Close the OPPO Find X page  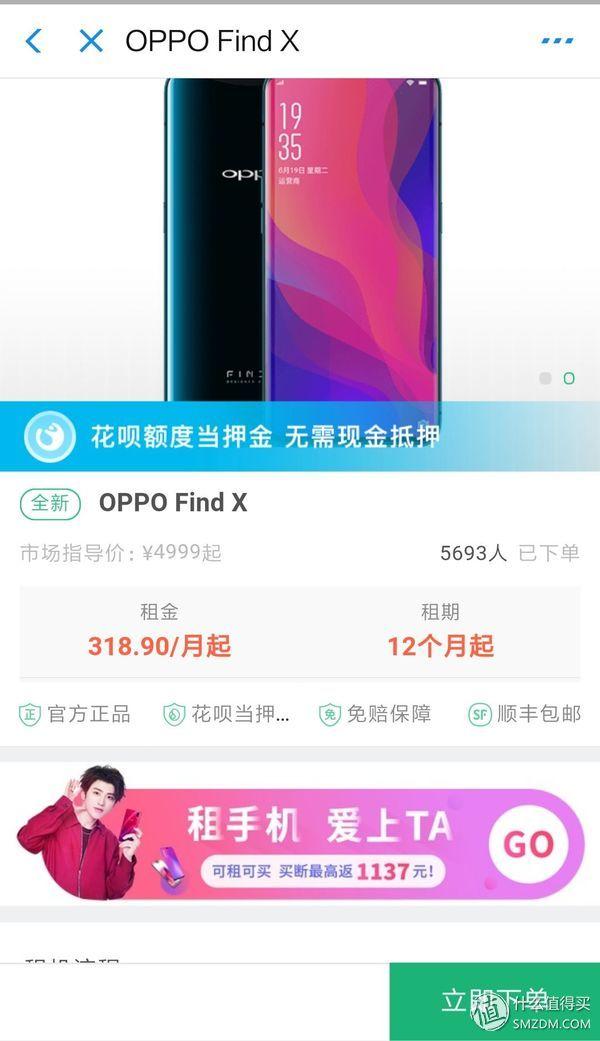[91, 41]
